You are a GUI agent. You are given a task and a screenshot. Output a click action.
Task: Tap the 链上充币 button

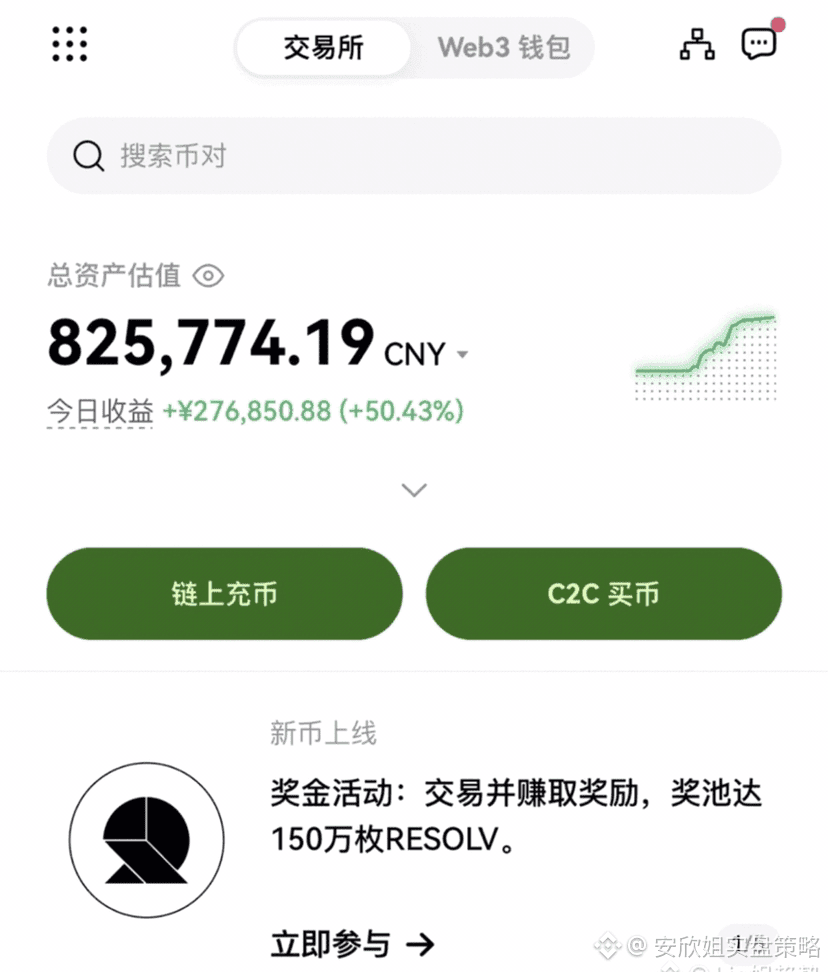(223, 593)
